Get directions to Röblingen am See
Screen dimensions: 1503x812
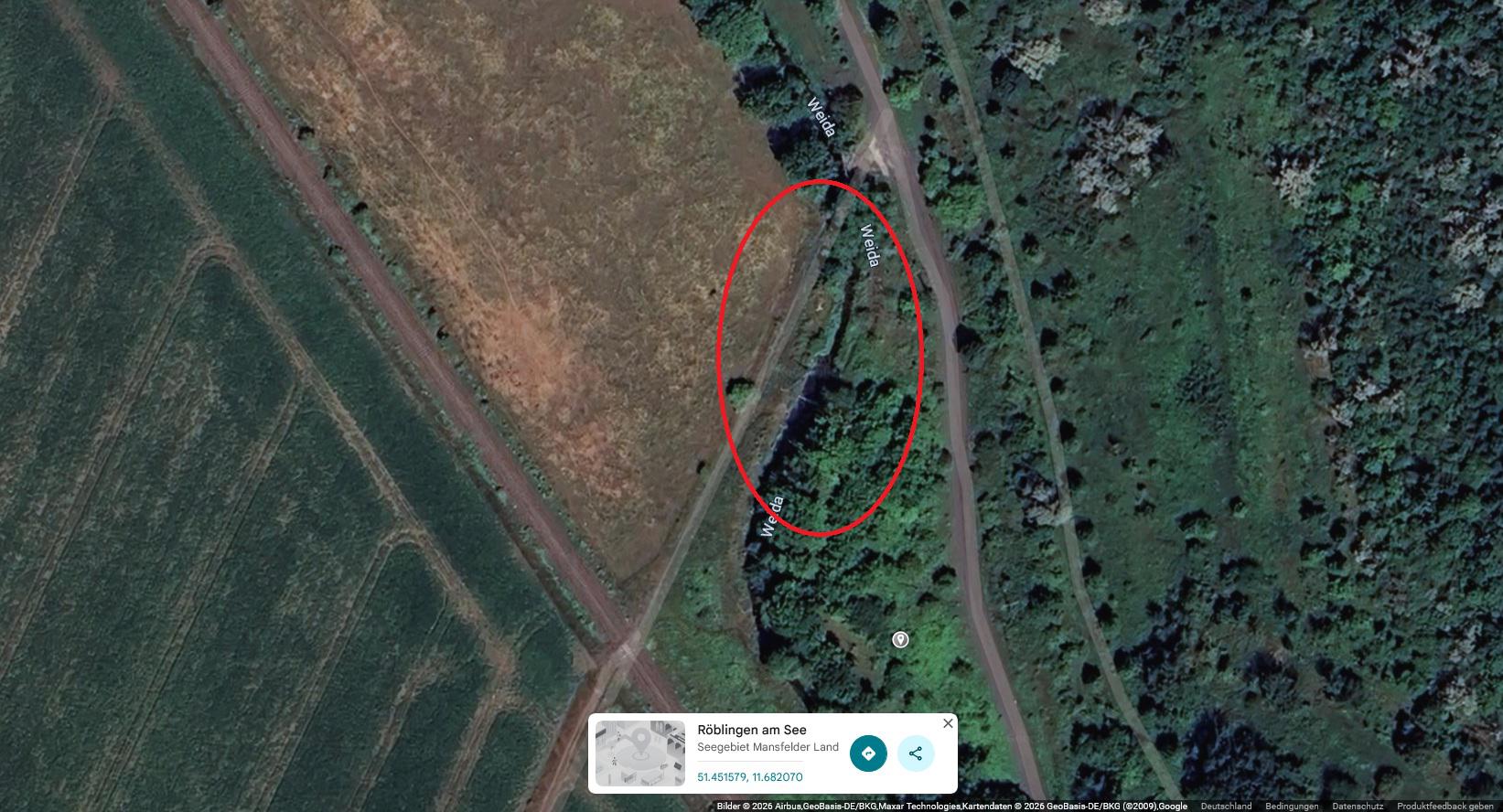[x=868, y=753]
